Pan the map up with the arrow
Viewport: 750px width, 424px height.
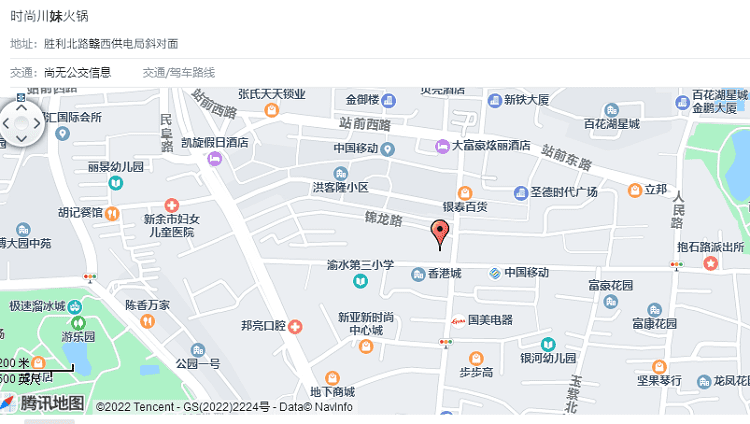22,109
